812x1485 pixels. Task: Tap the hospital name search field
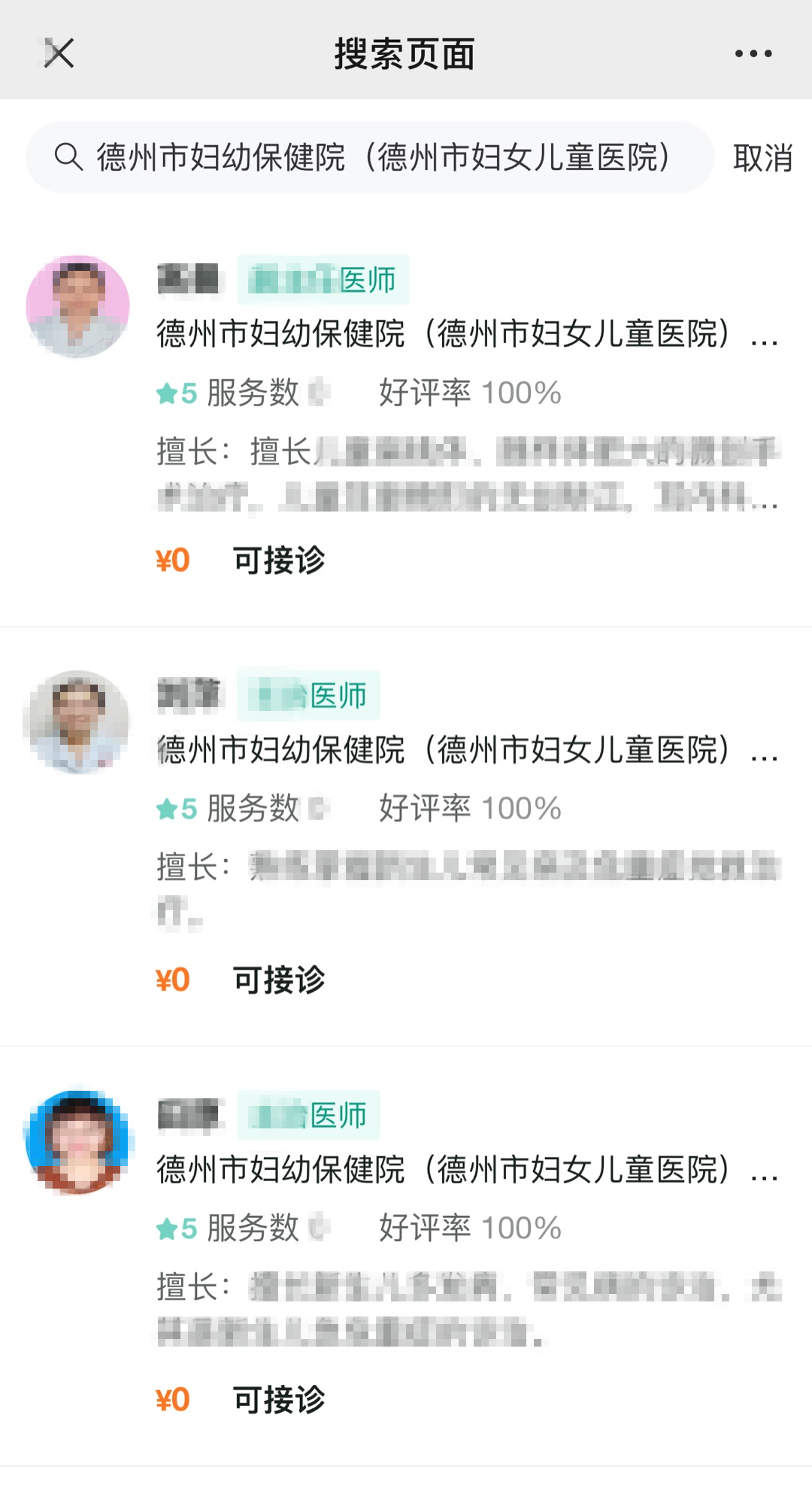382,158
